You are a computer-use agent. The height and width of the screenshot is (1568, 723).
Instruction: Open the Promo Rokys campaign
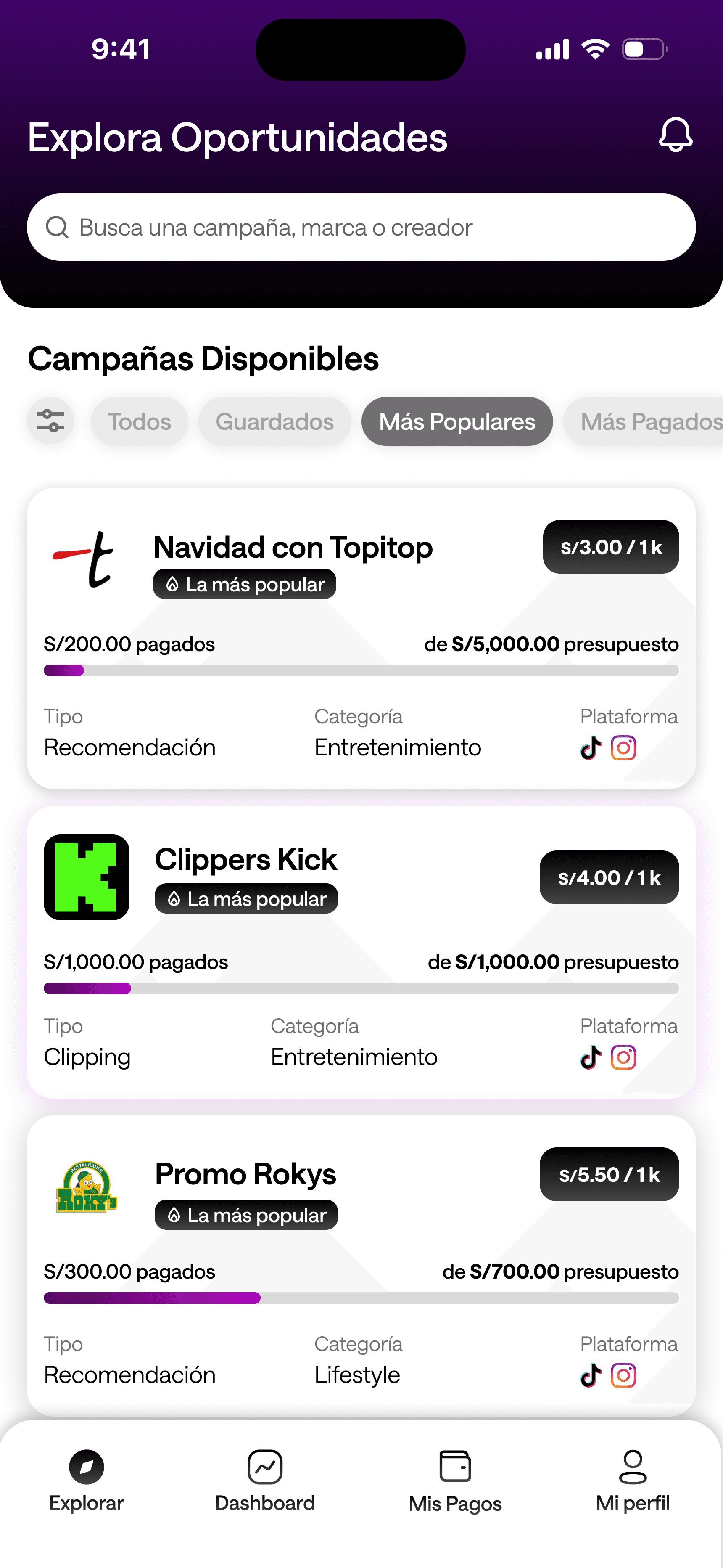click(245, 1174)
